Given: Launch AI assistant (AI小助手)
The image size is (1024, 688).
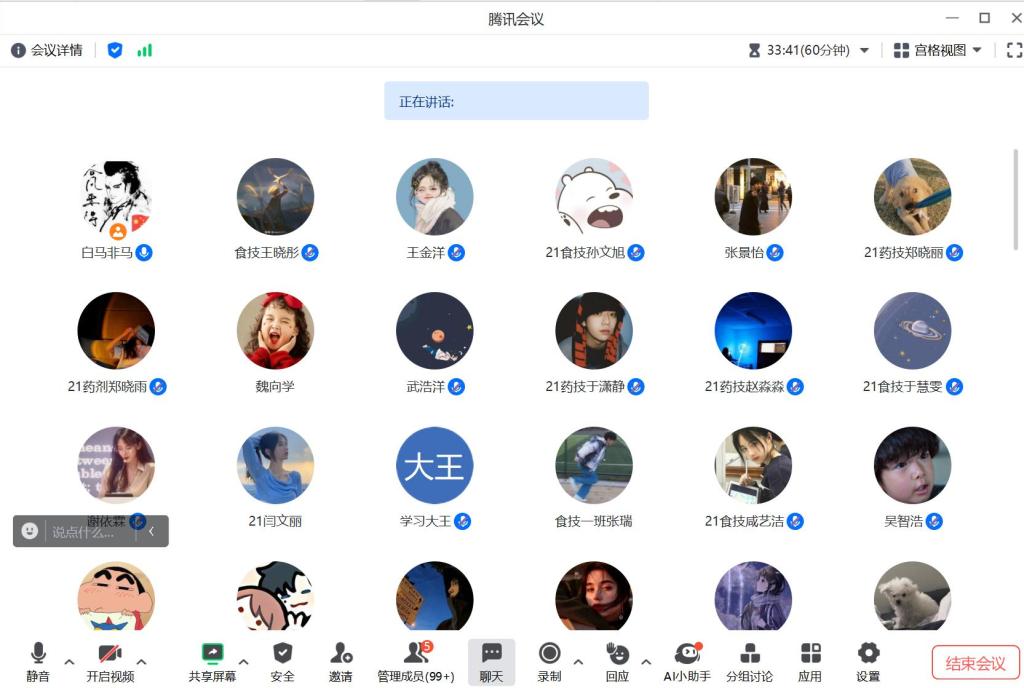Looking at the screenshot, I should [687, 661].
